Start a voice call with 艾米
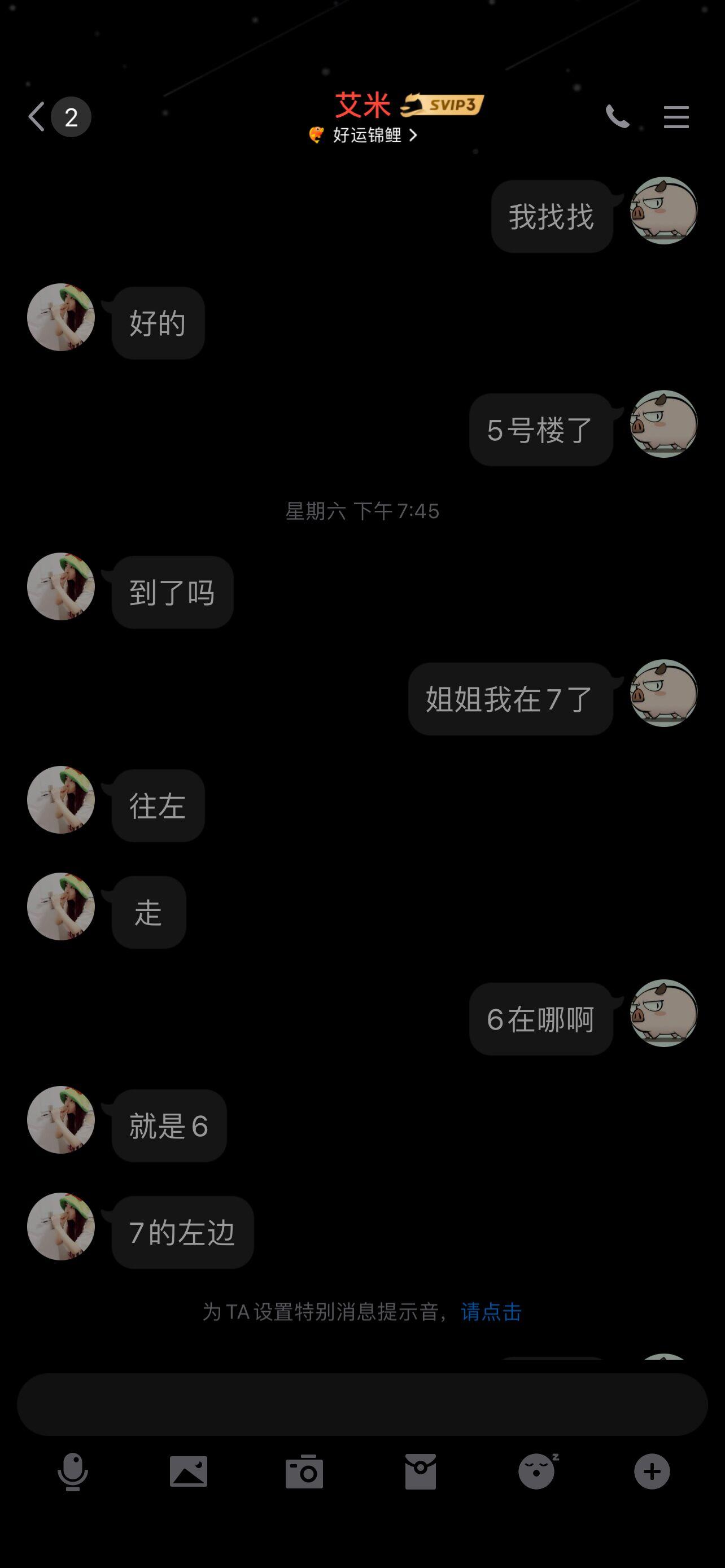Image resolution: width=725 pixels, height=1568 pixels. (x=617, y=116)
